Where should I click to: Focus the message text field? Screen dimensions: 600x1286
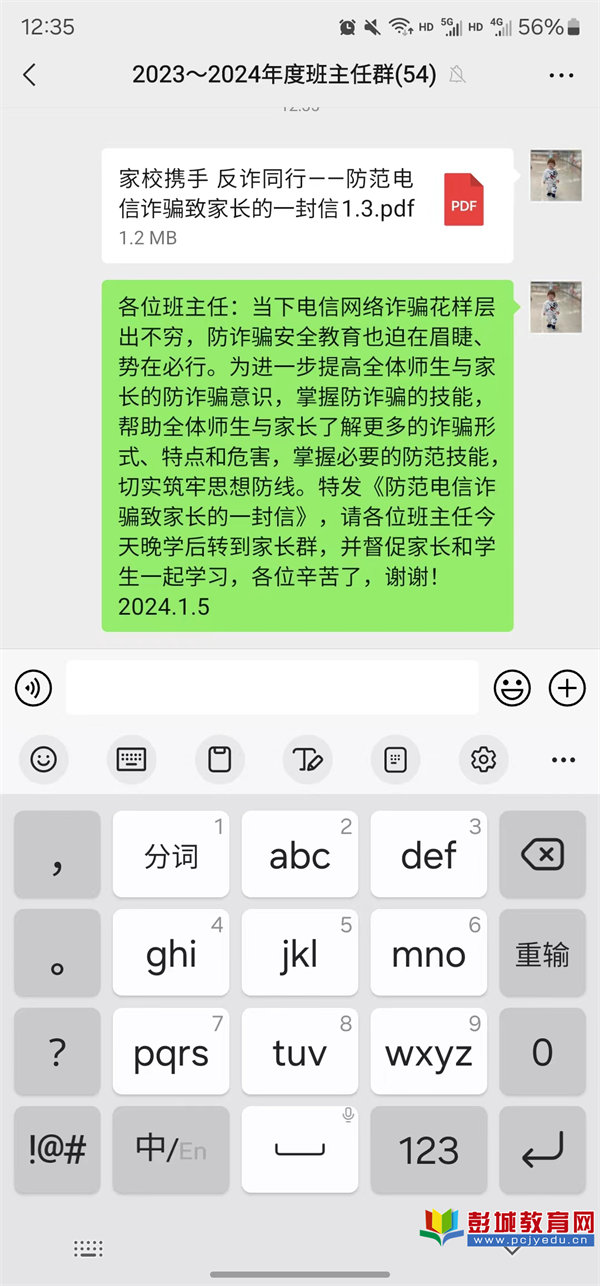click(272, 688)
